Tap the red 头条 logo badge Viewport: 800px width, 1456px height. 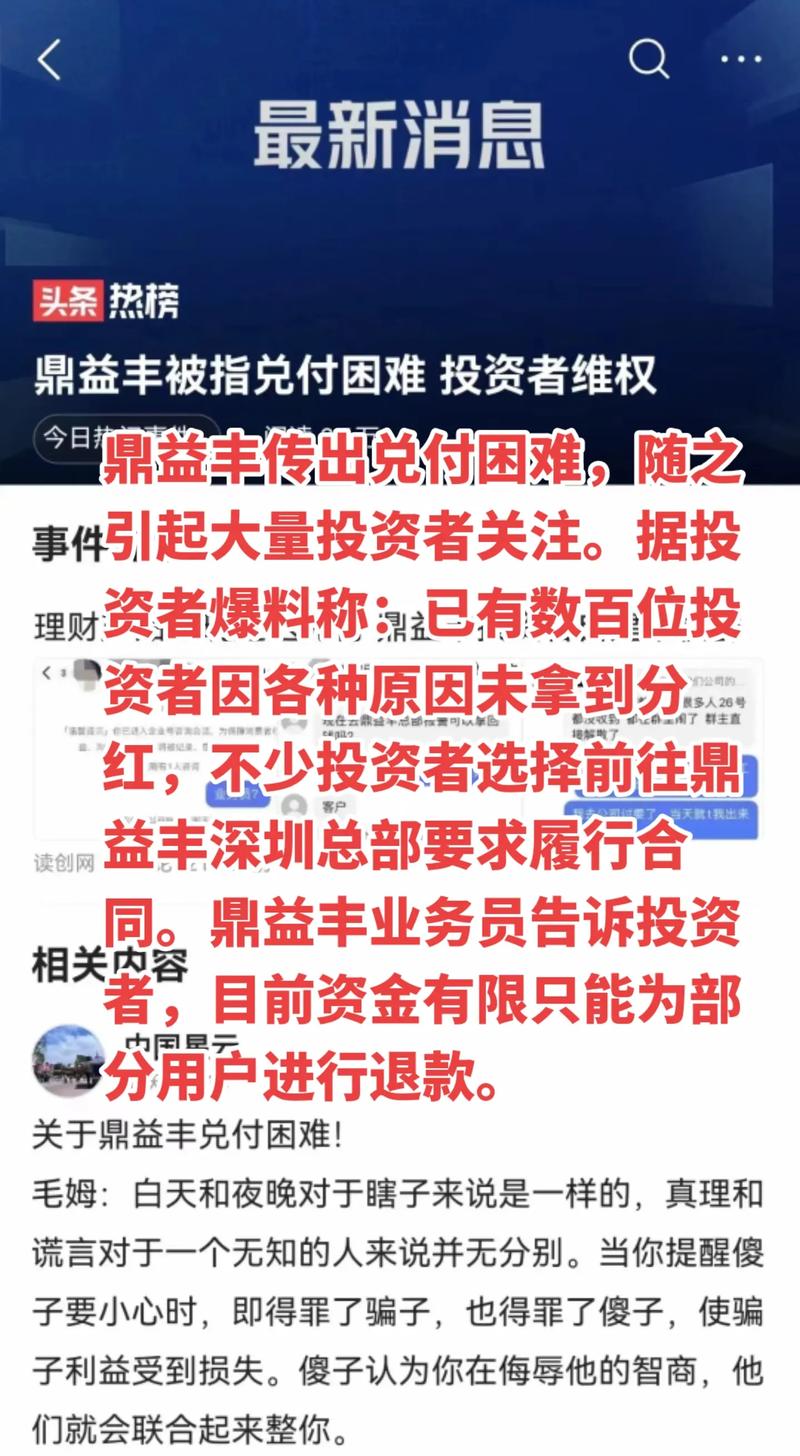(x=68, y=294)
